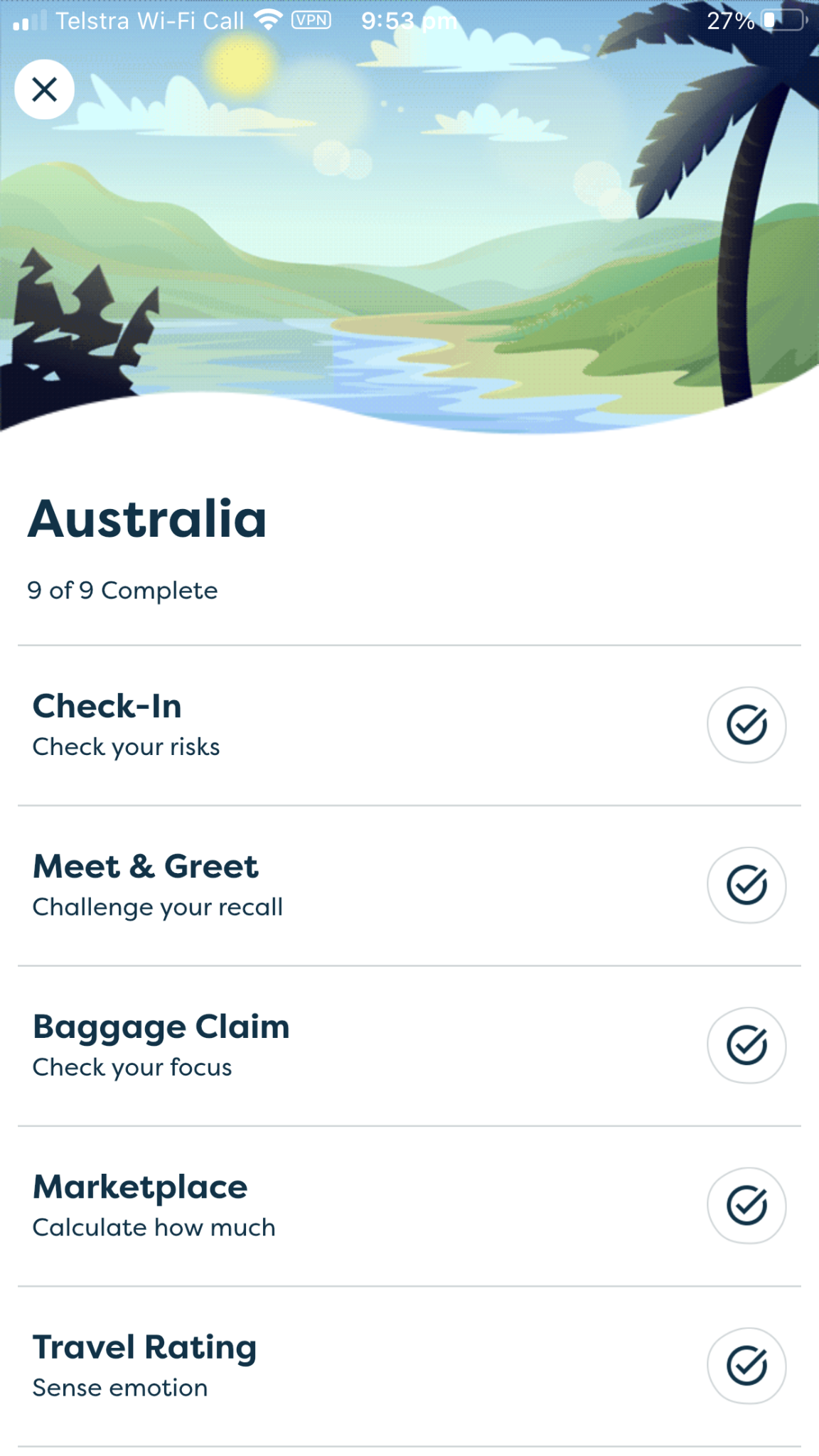Start the Travel Rating activity
Image resolution: width=819 pixels, height=1456 pixels.
tap(409, 1366)
